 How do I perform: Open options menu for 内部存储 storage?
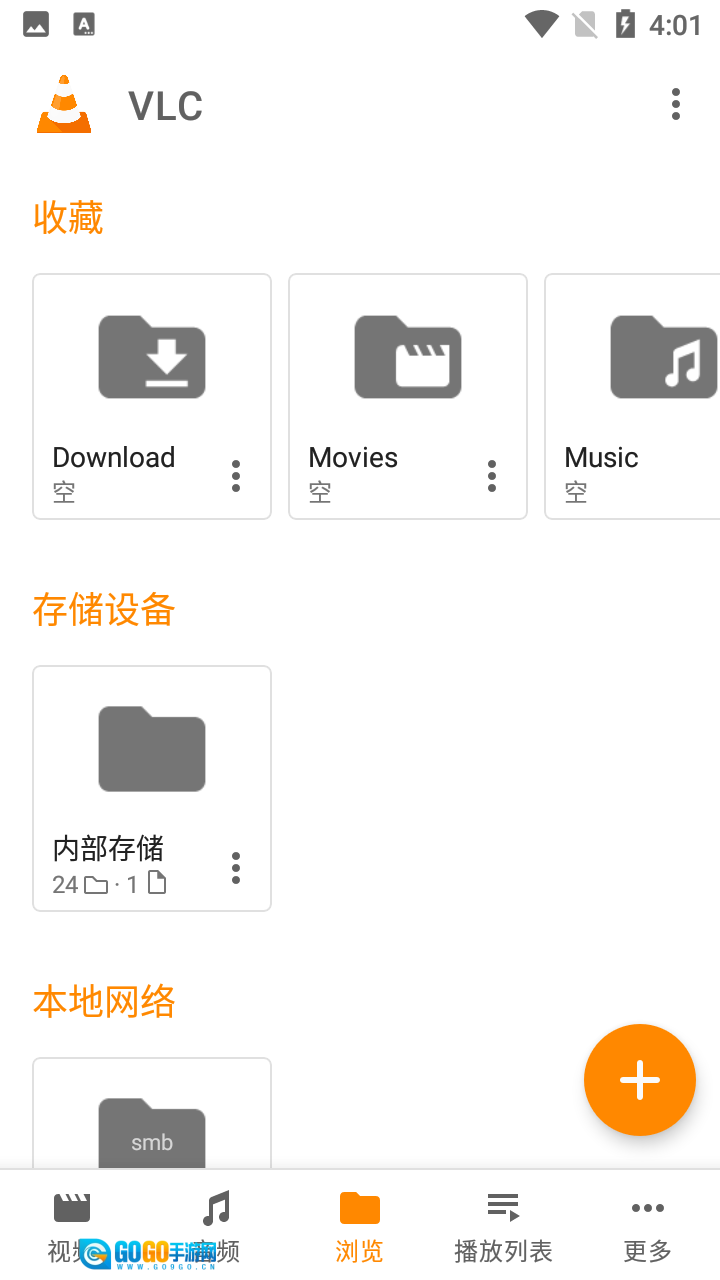point(236,869)
